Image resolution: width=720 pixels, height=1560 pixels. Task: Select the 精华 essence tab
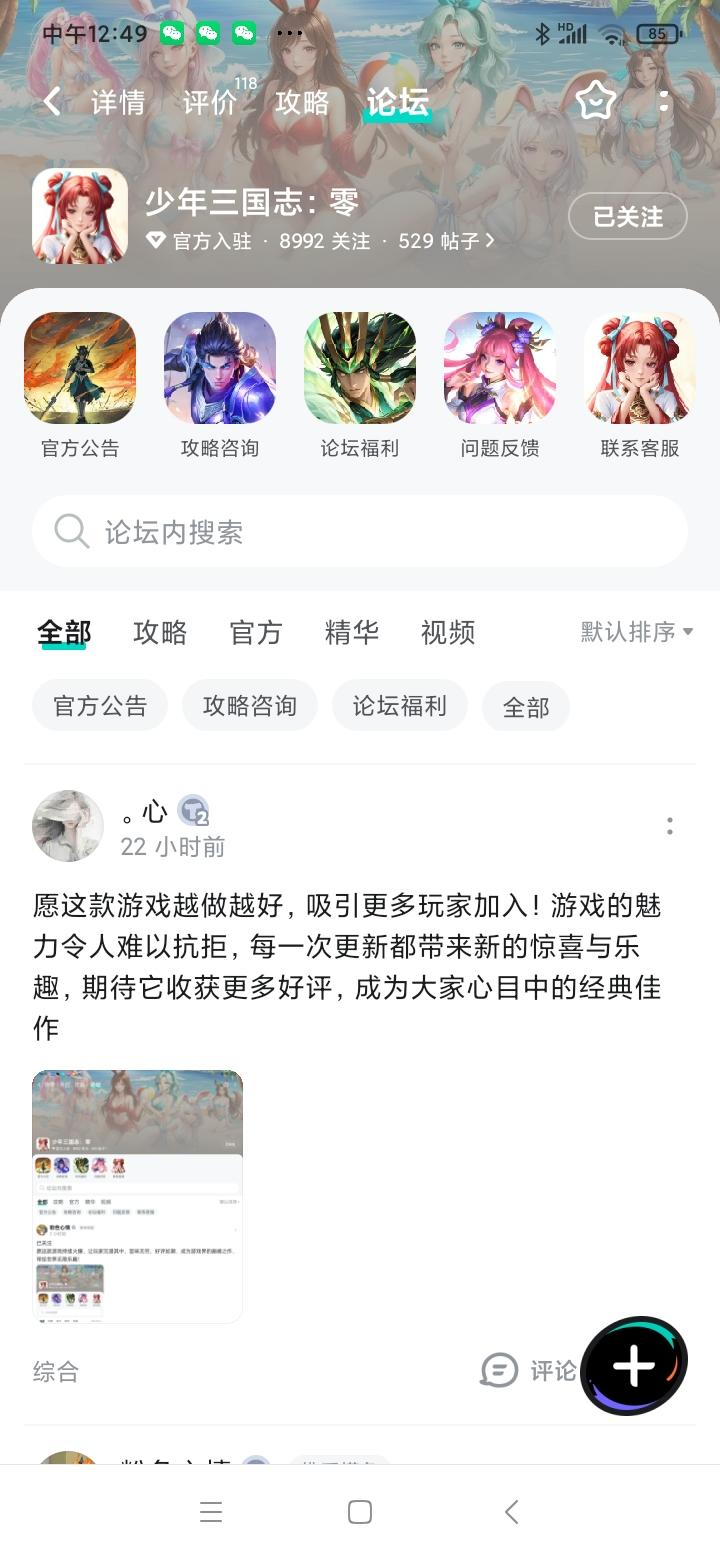click(351, 631)
